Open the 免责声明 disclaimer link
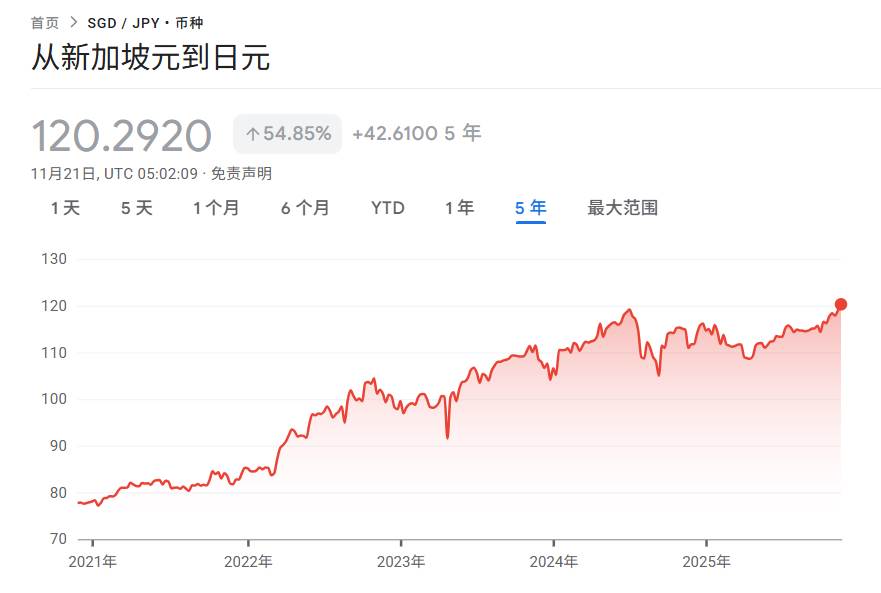Image resolution: width=881 pixels, height=593 pixels. pyautogui.click(x=241, y=173)
